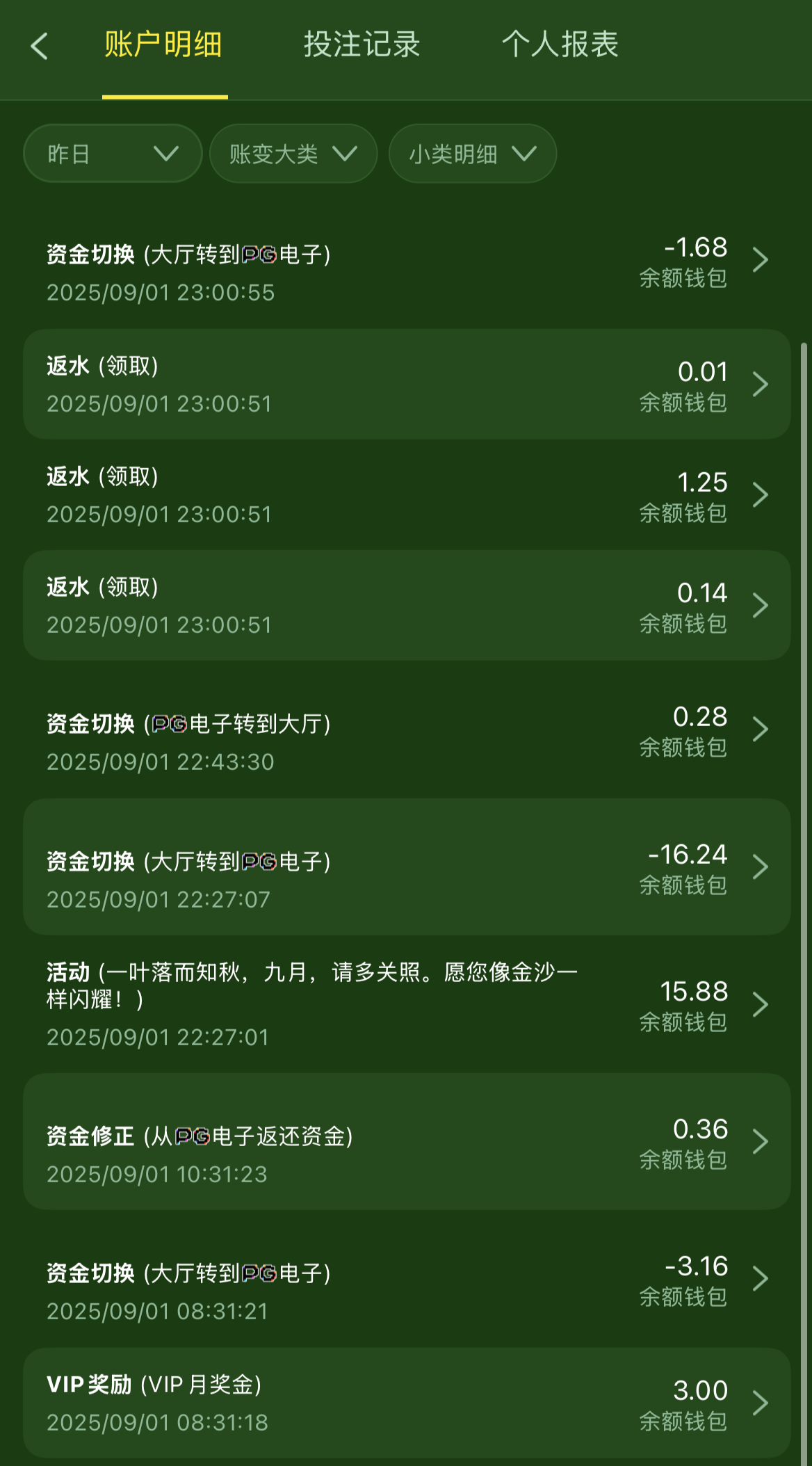Open the 资金修正 record of 0.36

pyautogui.click(x=407, y=1141)
